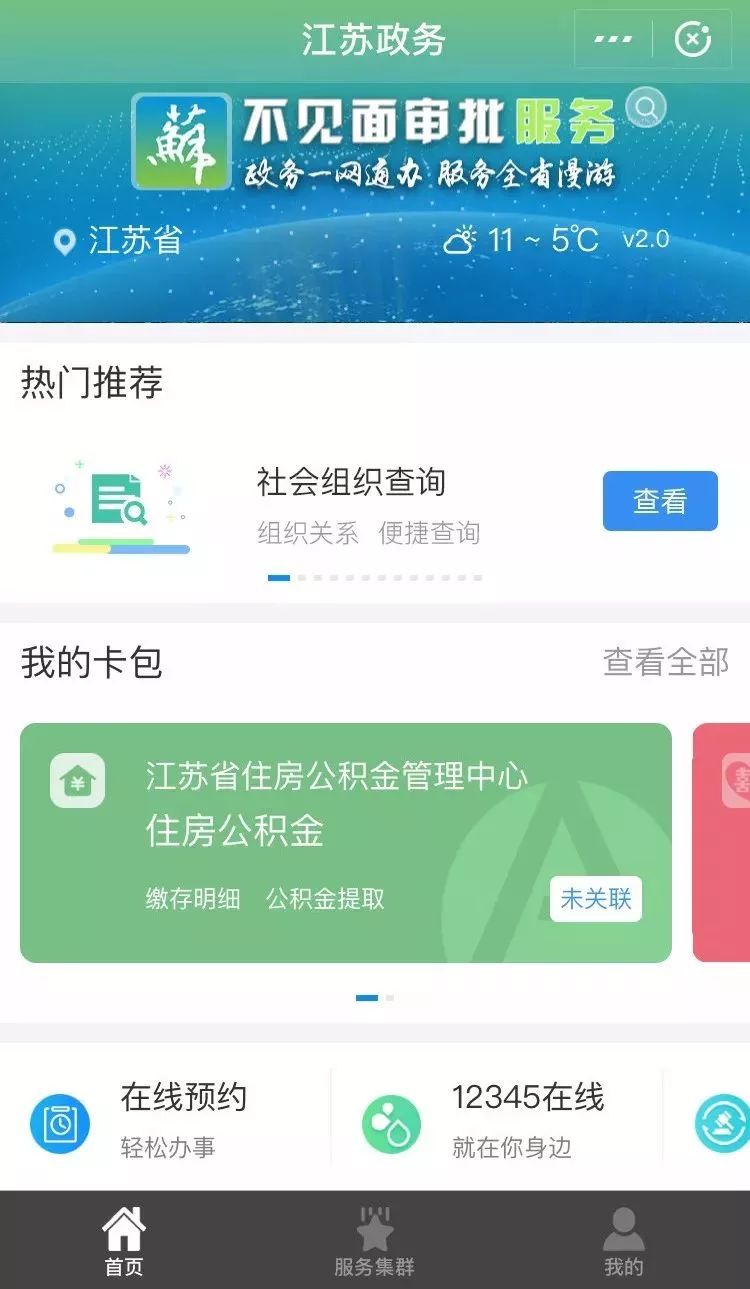Open the 我的 tab
This screenshot has height=1289, width=750.
pyautogui.click(x=623, y=1238)
